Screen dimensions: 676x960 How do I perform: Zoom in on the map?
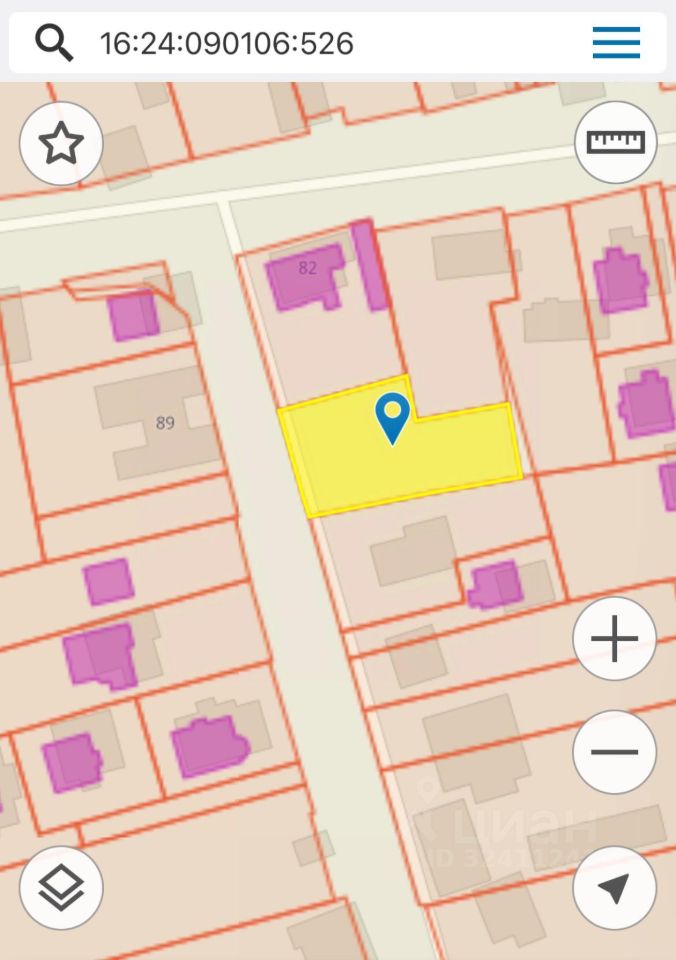614,638
